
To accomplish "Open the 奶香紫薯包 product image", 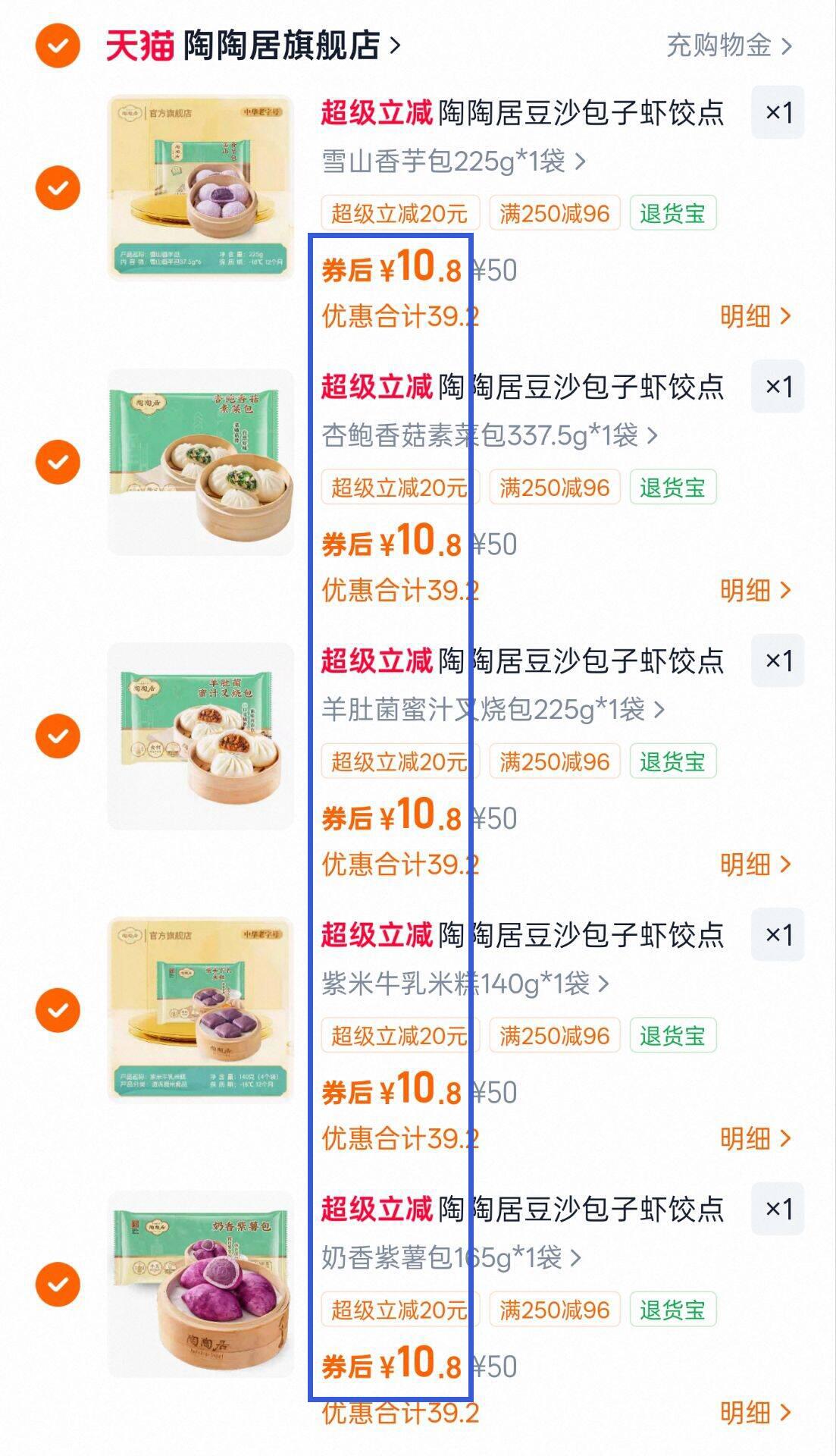I will click(x=201, y=1284).
